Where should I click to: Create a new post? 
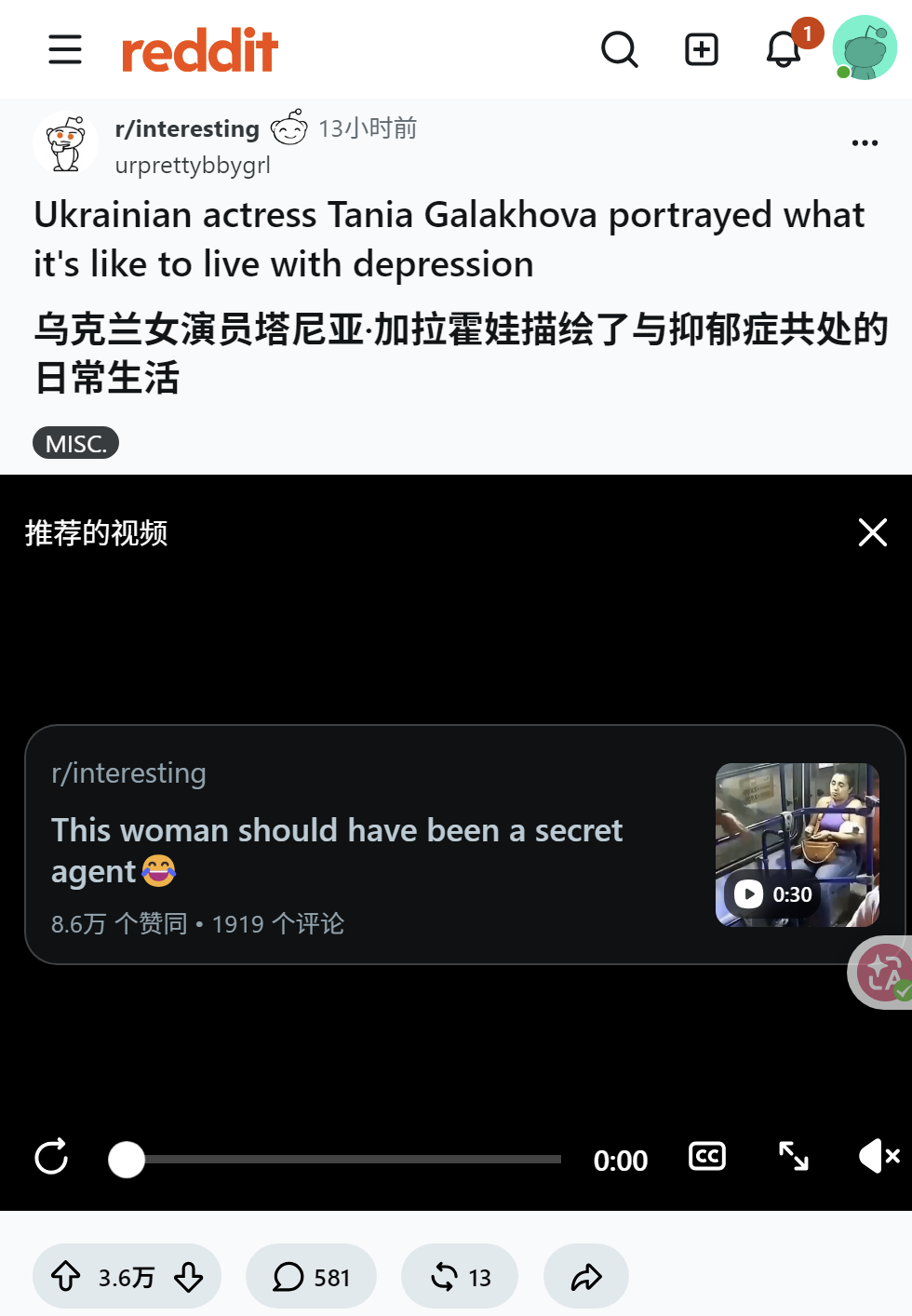click(x=702, y=49)
